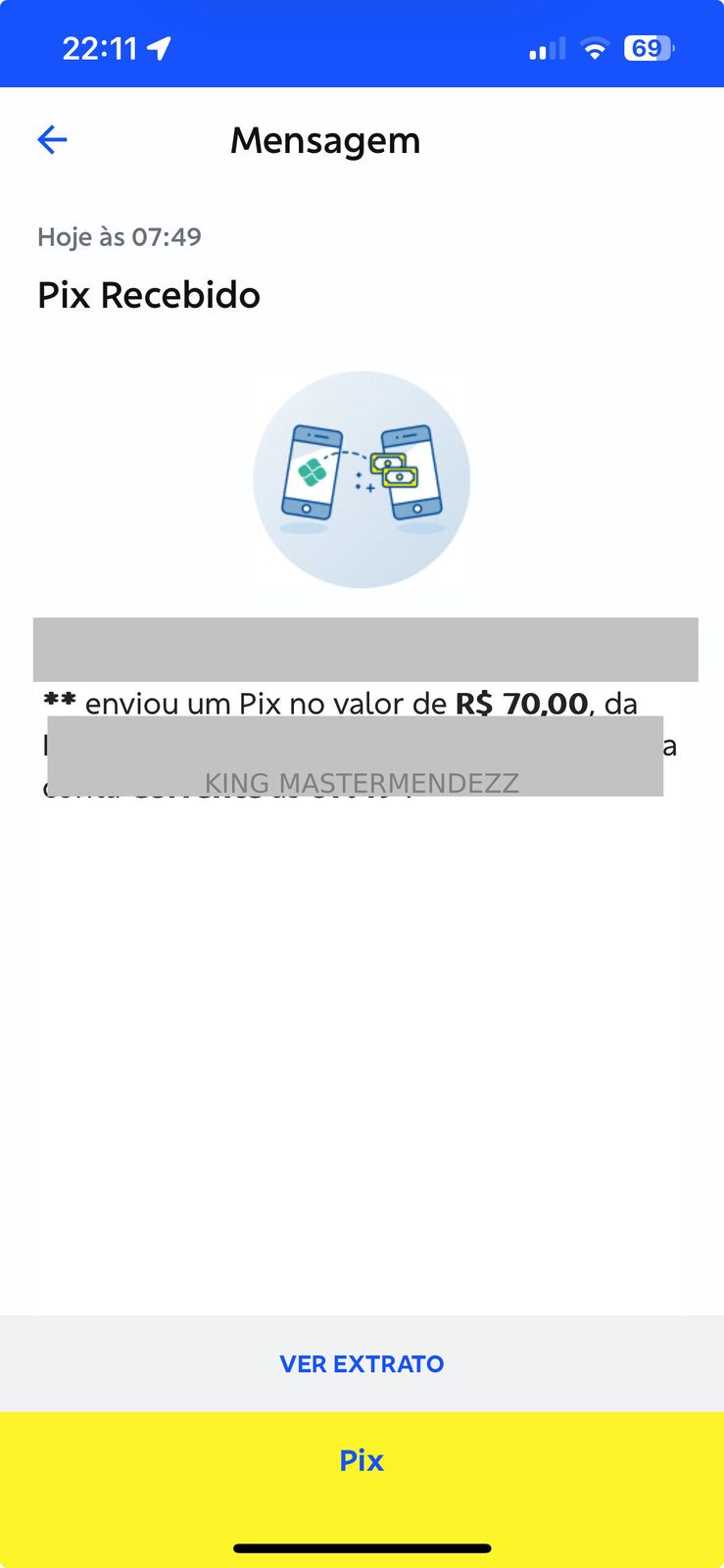Screen dimensions: 724x1568
Task: Open VER EXTRATO to view statement
Action: (362, 1364)
